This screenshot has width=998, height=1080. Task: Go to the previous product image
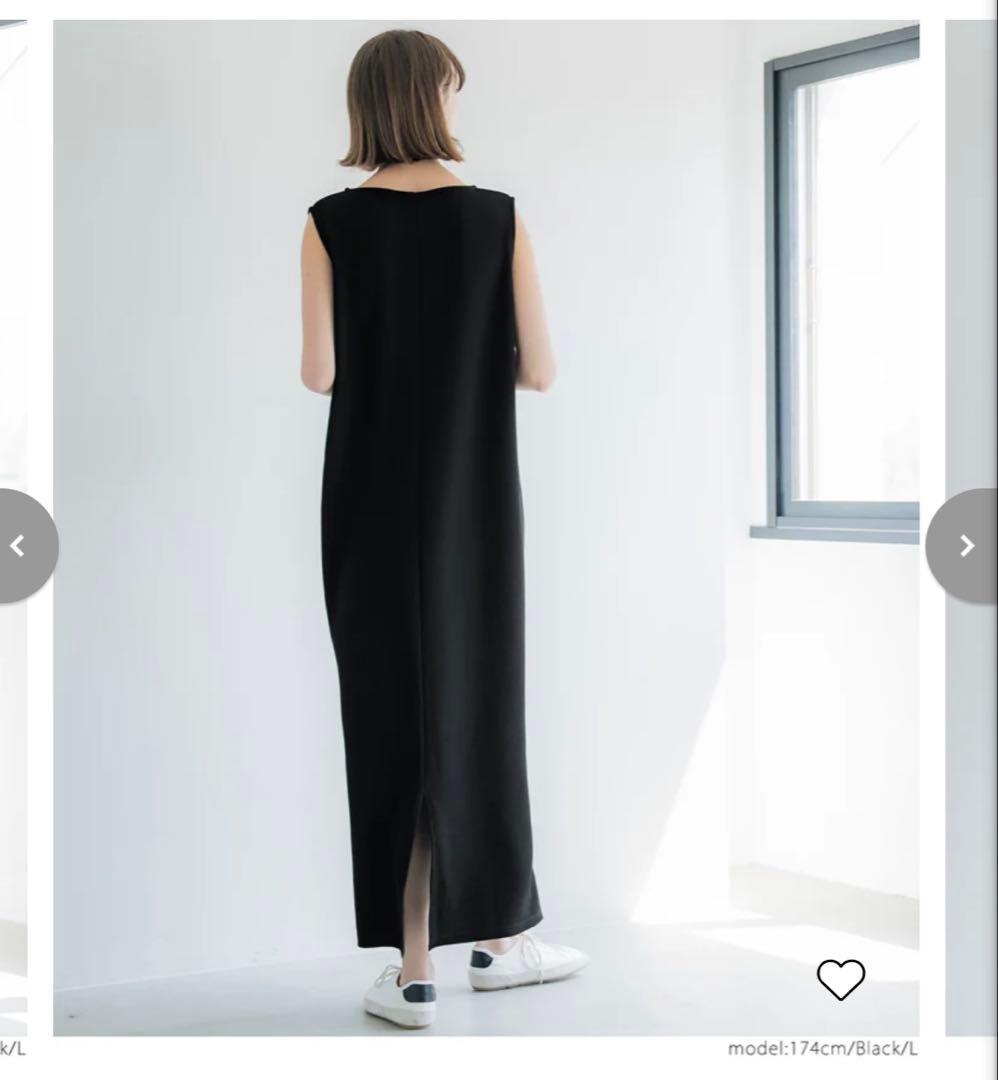click(x=18, y=546)
